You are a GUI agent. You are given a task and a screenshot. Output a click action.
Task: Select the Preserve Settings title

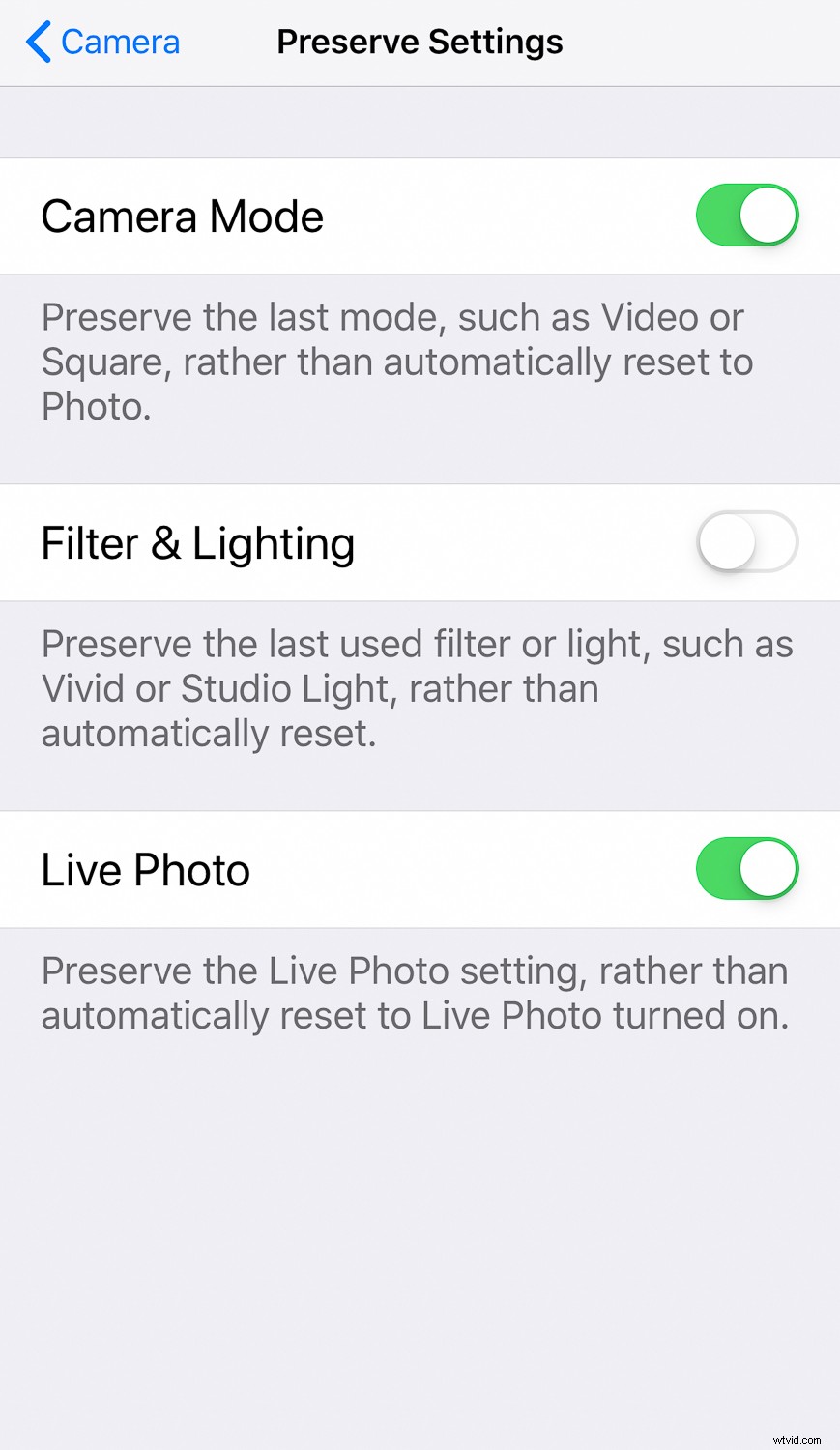coord(420,42)
